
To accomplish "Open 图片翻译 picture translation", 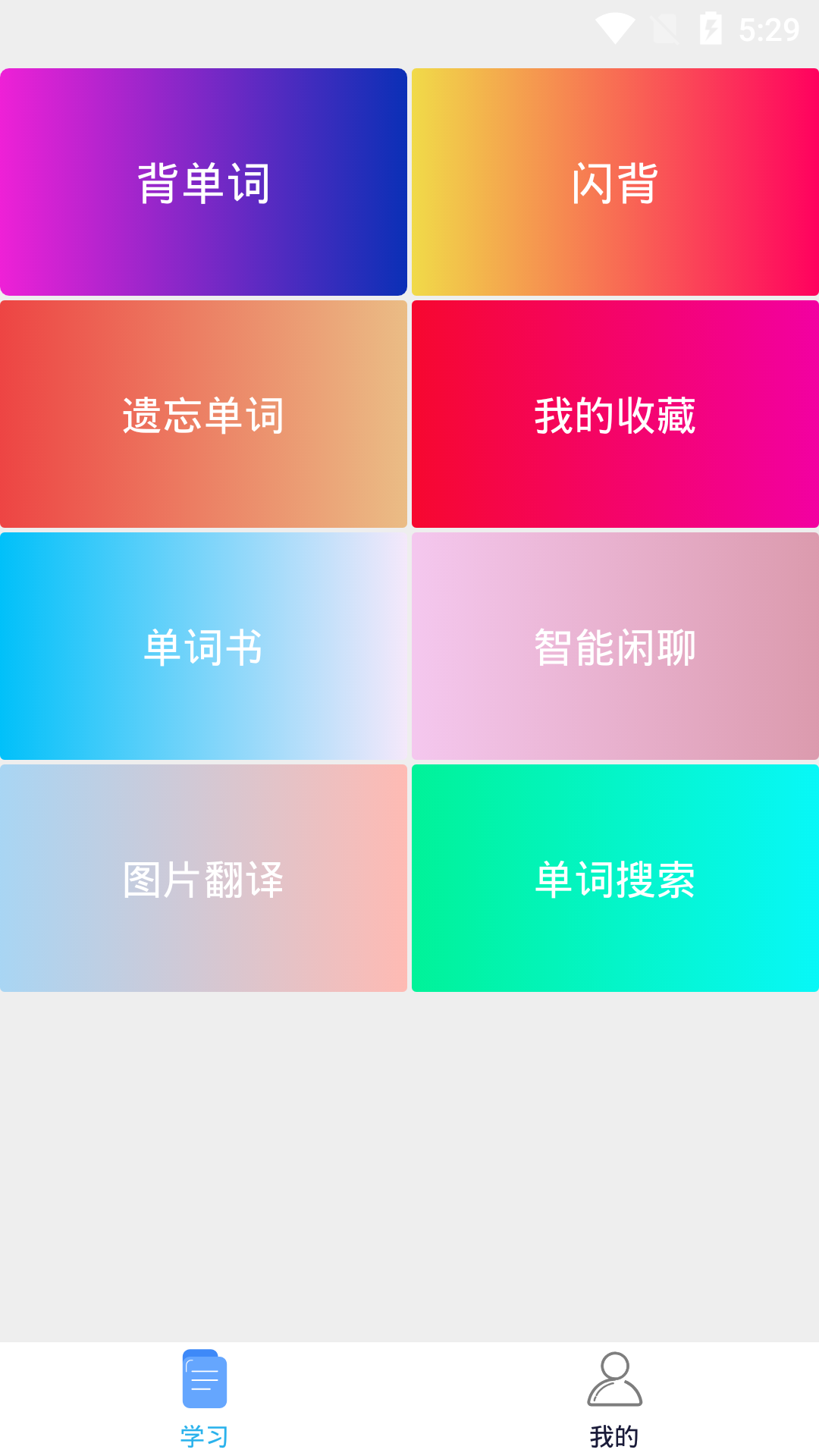I will [204, 878].
